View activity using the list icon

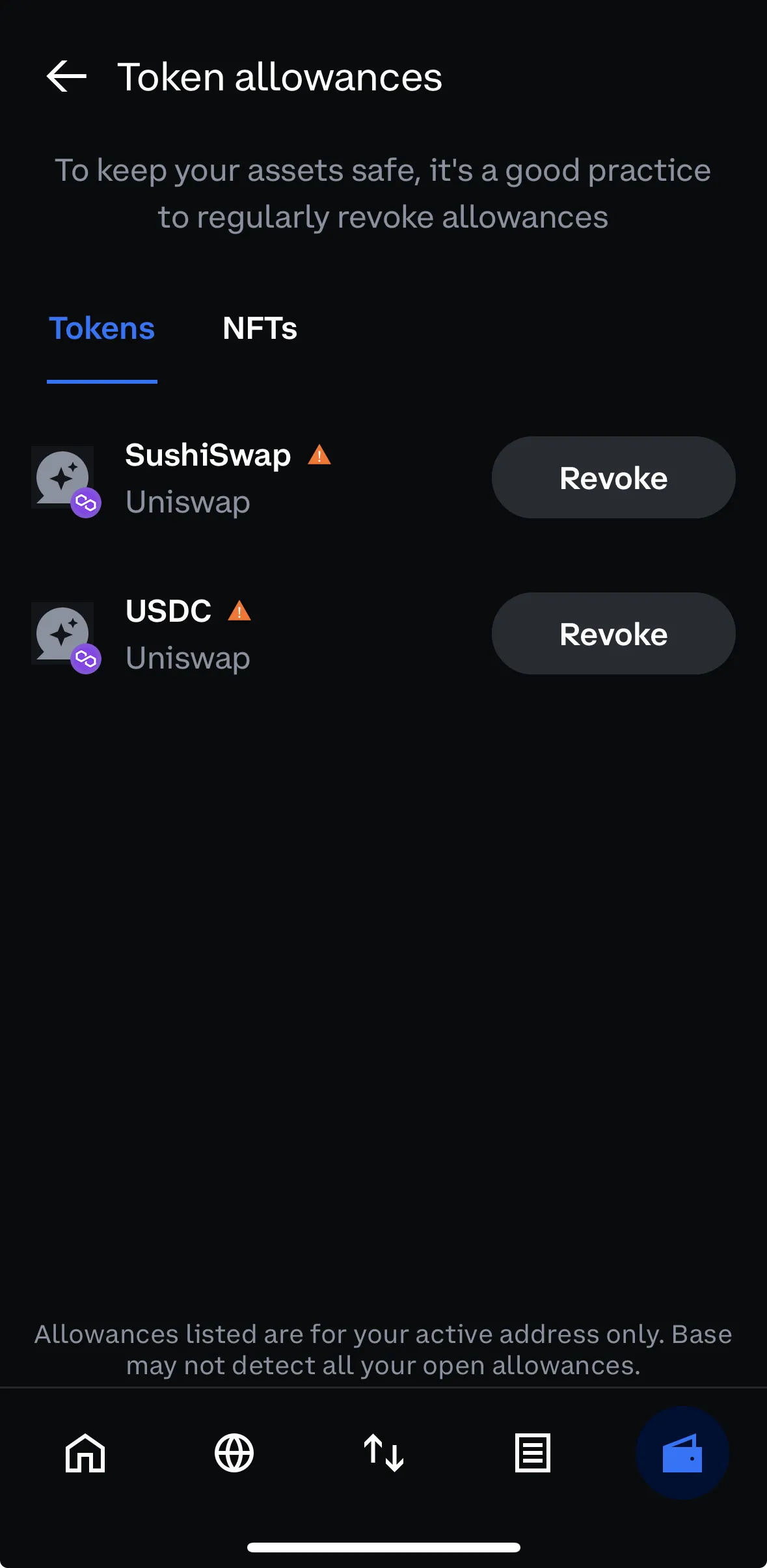532,1453
